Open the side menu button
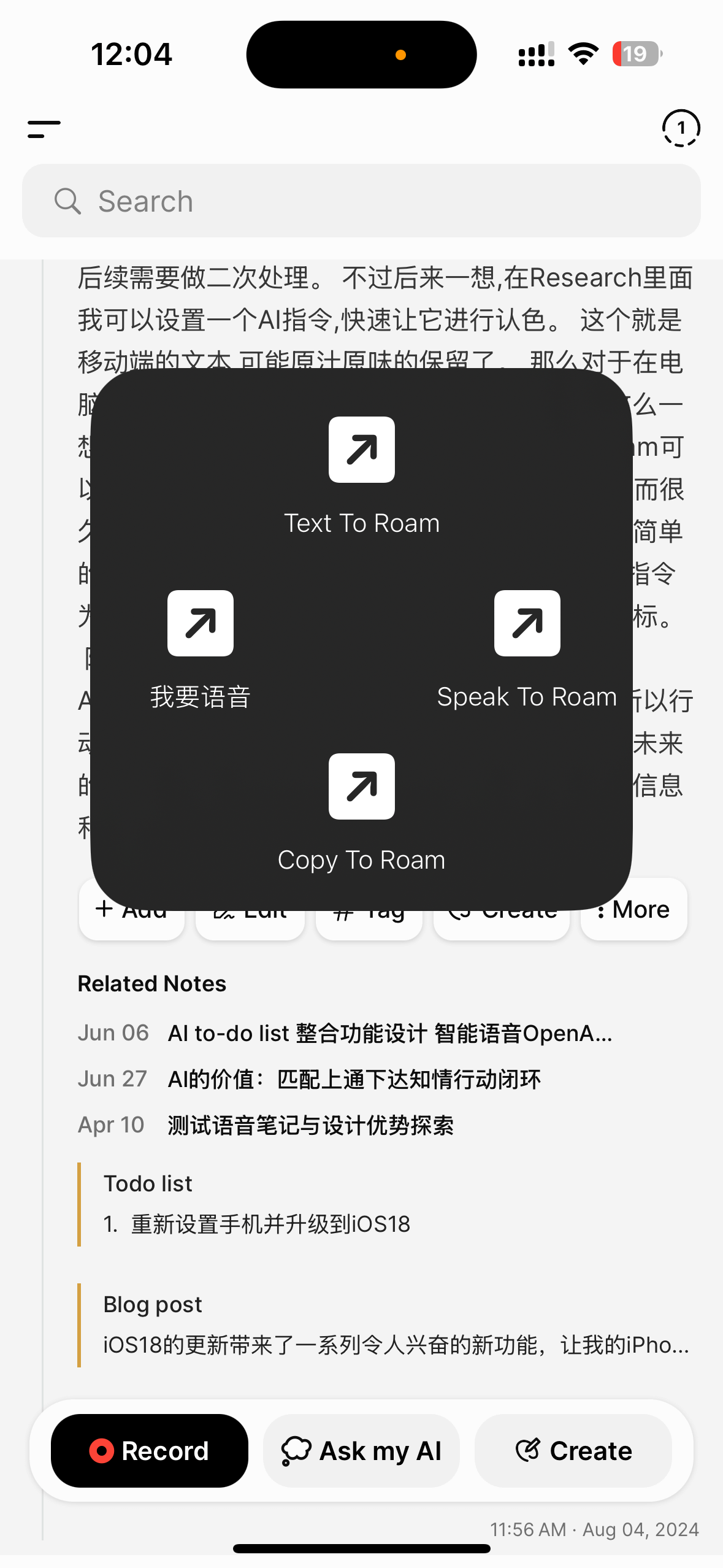This screenshot has width=723, height=1568. click(44, 129)
